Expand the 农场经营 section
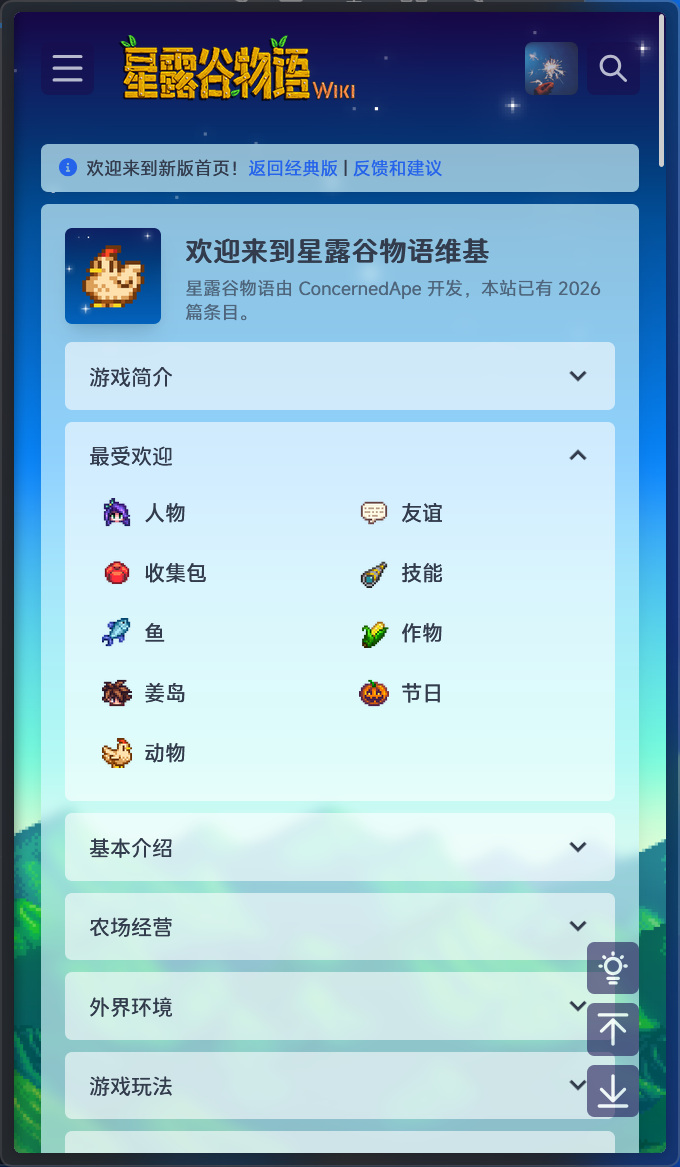 click(x=340, y=927)
